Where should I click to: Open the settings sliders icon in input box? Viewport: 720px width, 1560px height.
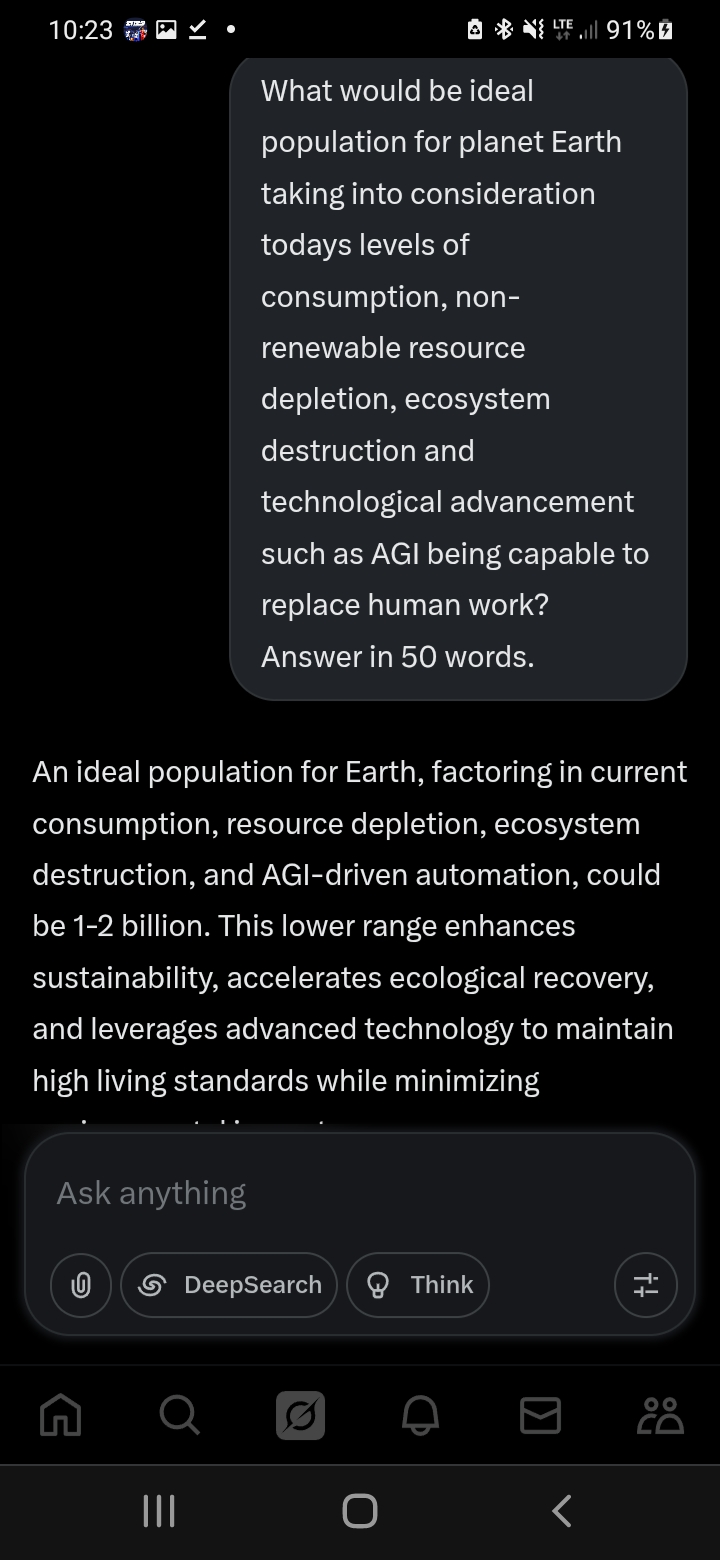(x=646, y=1285)
